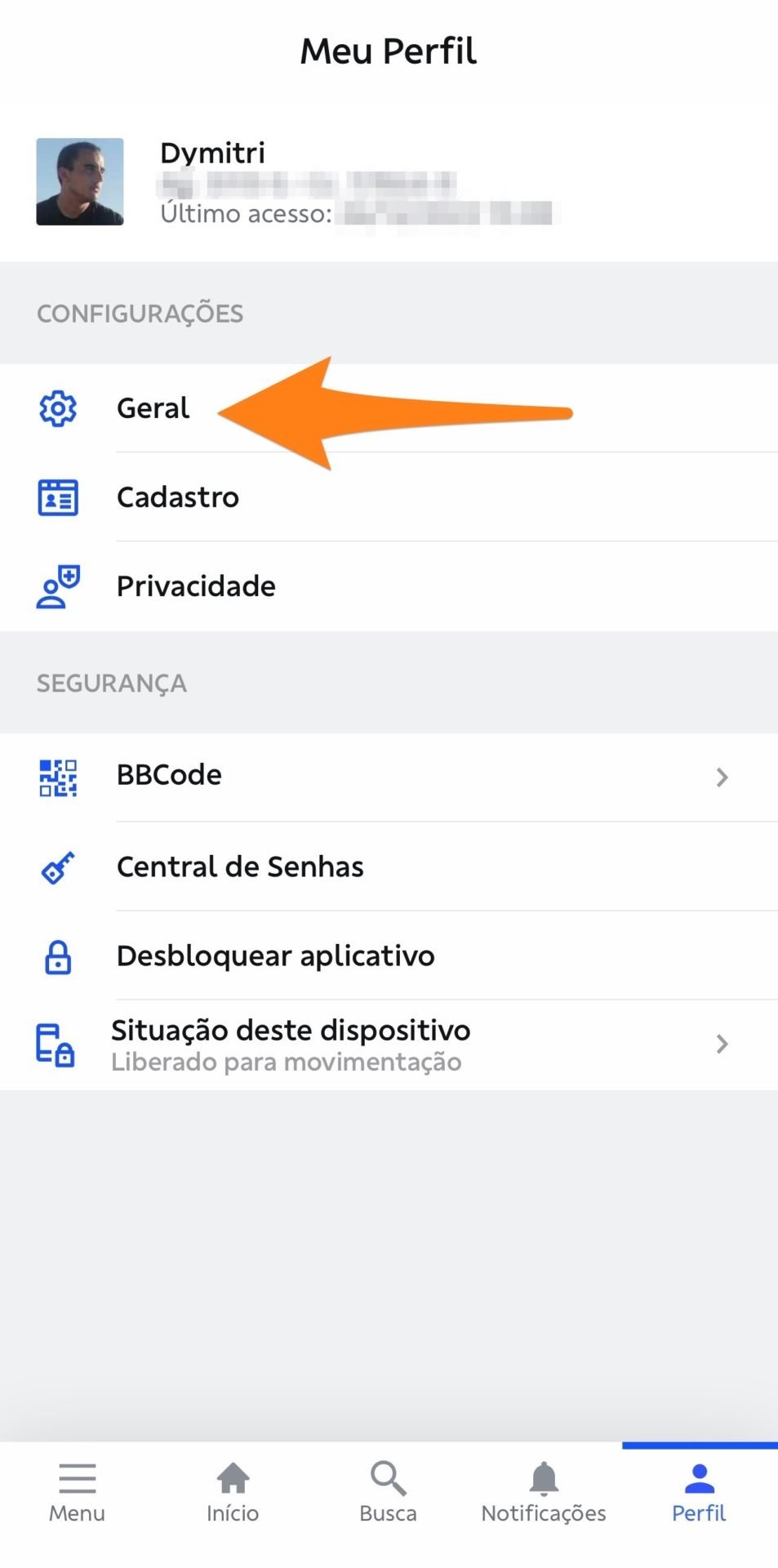Viewport: 778px width, 1568px height.
Task: Switch to the Início tab
Action: pos(233,1493)
